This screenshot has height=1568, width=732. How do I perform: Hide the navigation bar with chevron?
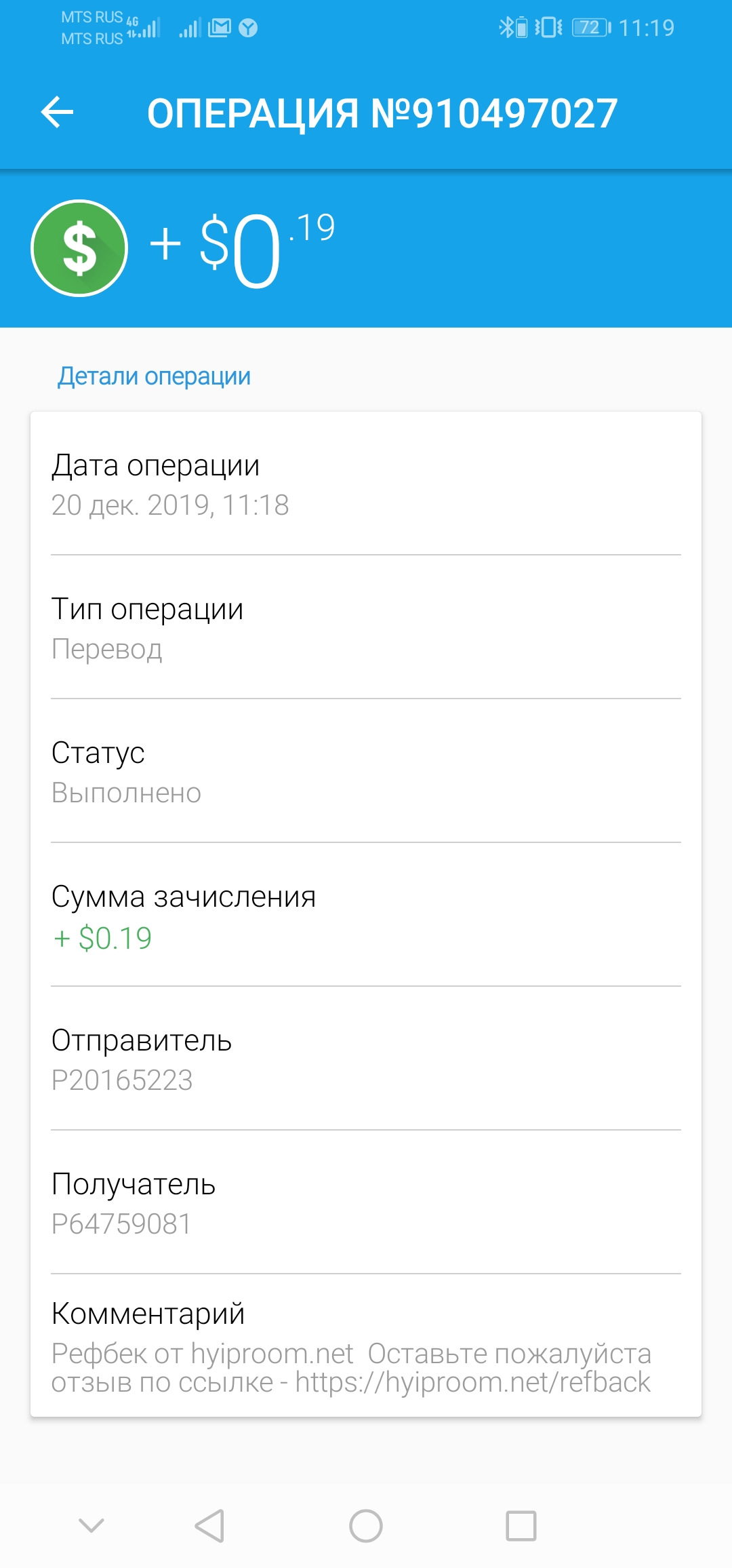pyautogui.click(x=91, y=1526)
